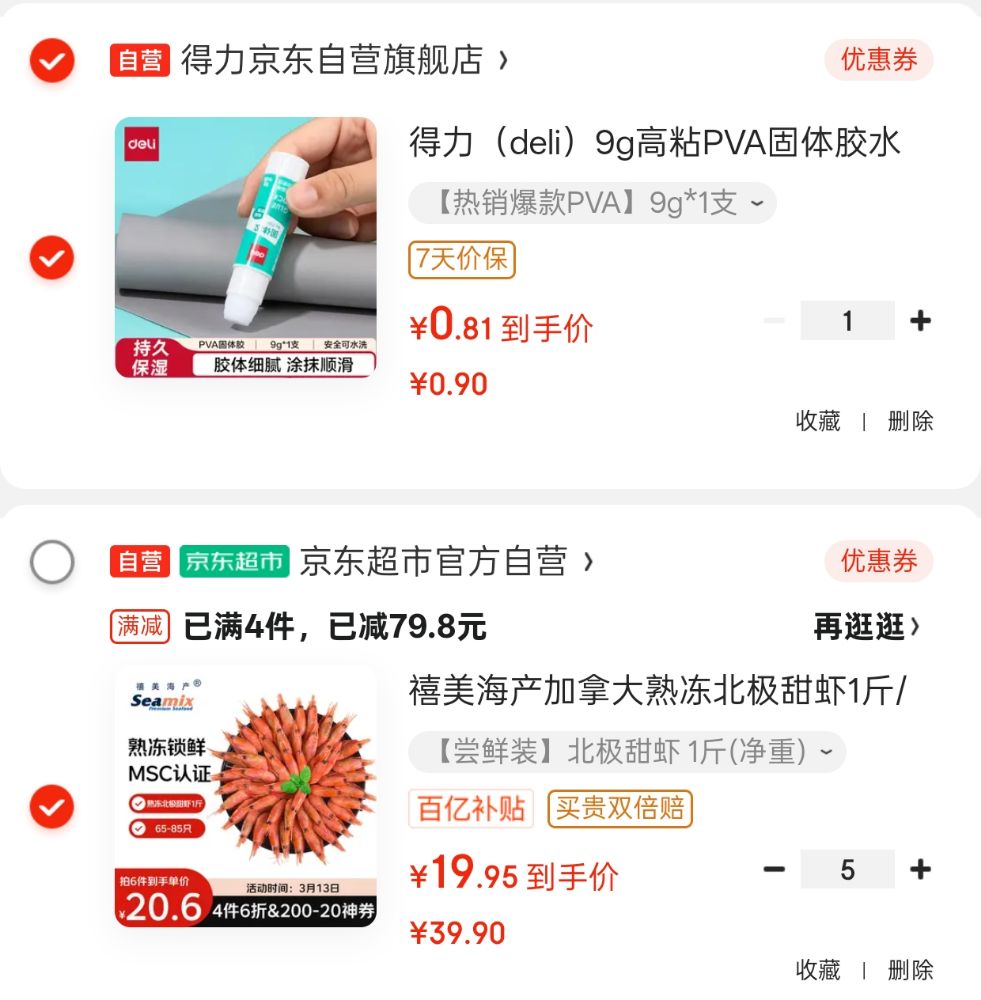The image size is (981, 1000).
Task: Tap 删除 for the shrimp
Action: [910, 969]
